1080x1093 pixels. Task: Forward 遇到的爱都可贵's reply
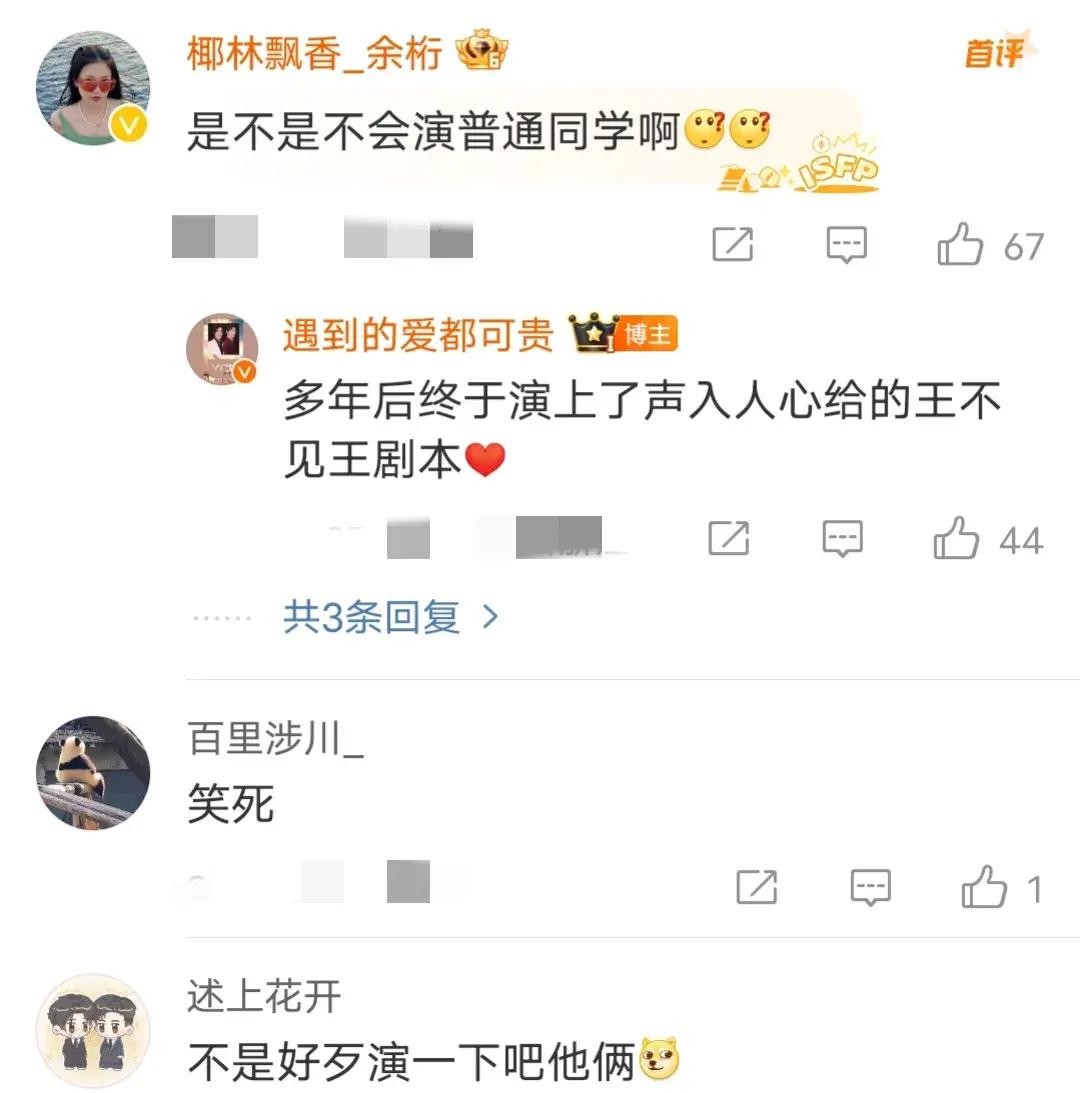tap(729, 540)
